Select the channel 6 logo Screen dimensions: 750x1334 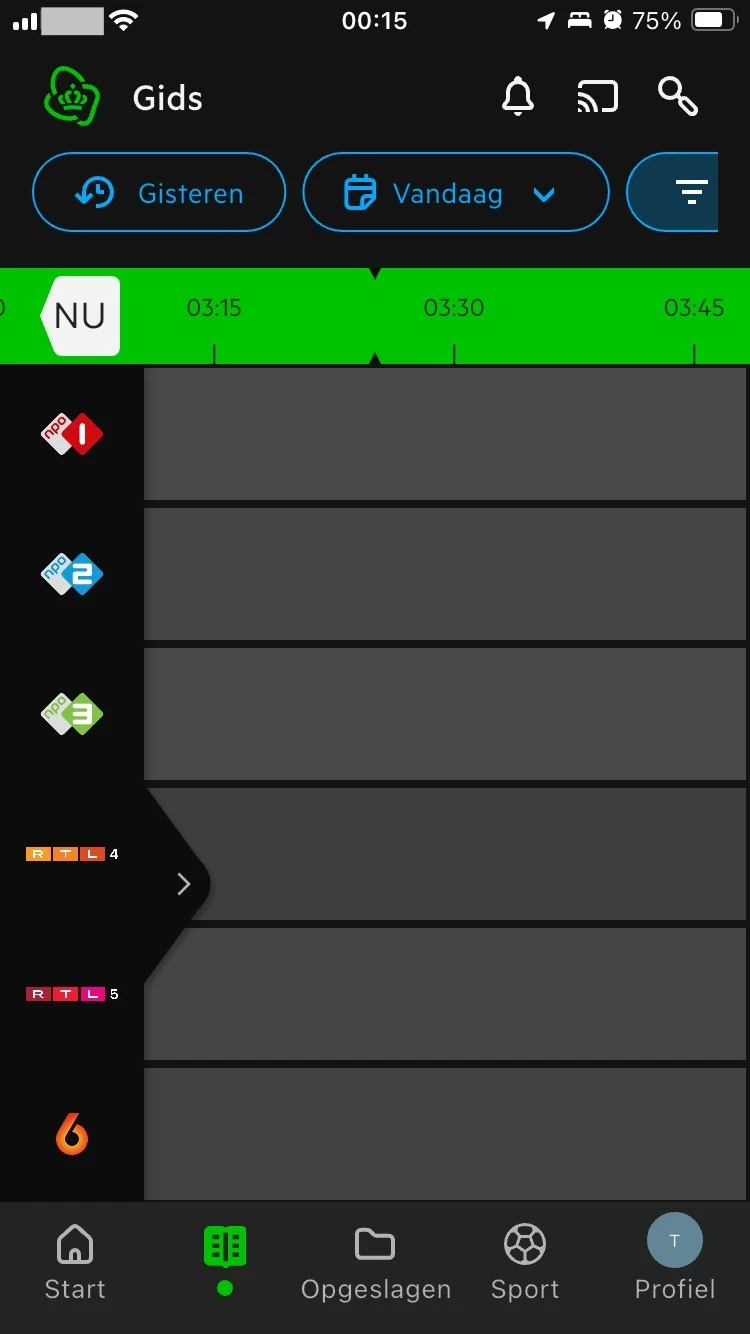[71, 1134]
